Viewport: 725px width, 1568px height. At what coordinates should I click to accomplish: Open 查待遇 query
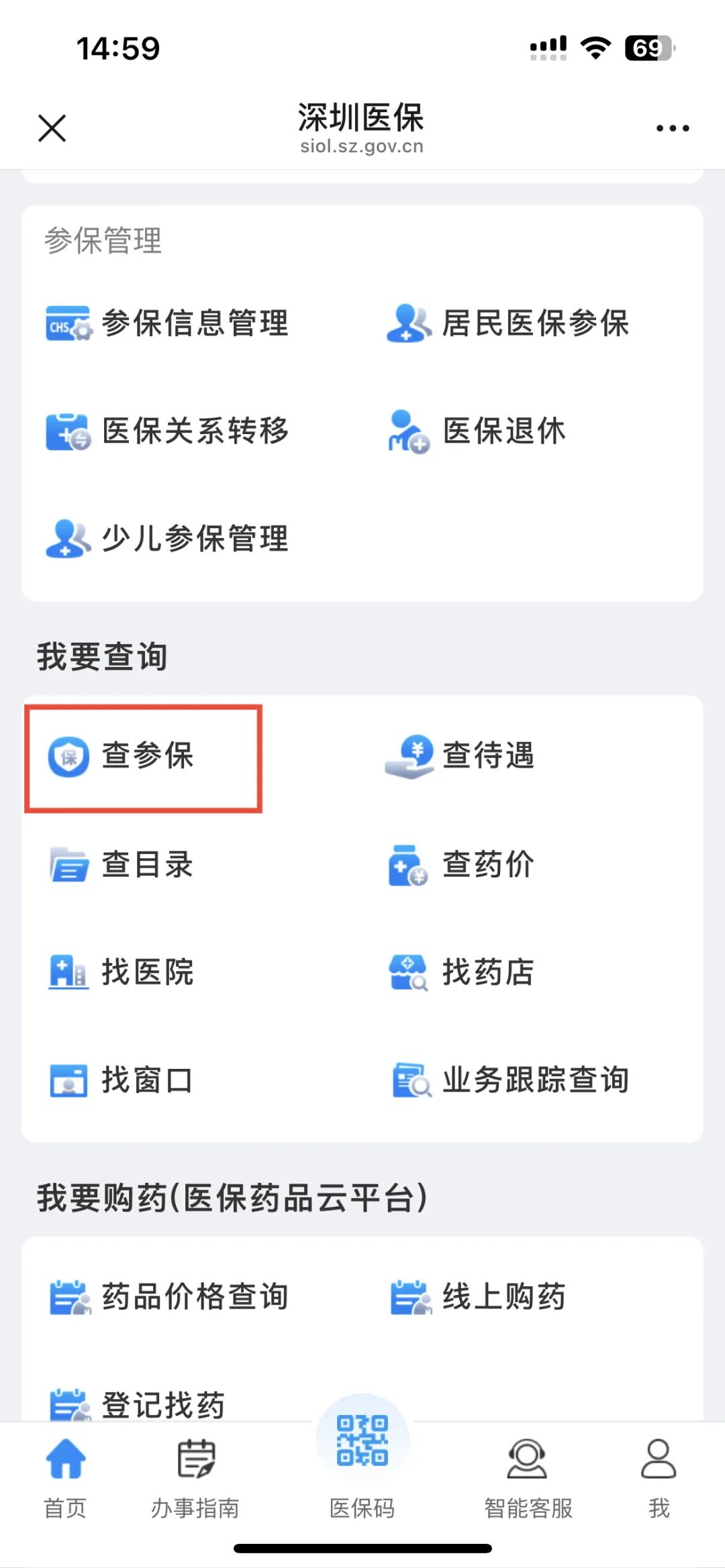461,755
